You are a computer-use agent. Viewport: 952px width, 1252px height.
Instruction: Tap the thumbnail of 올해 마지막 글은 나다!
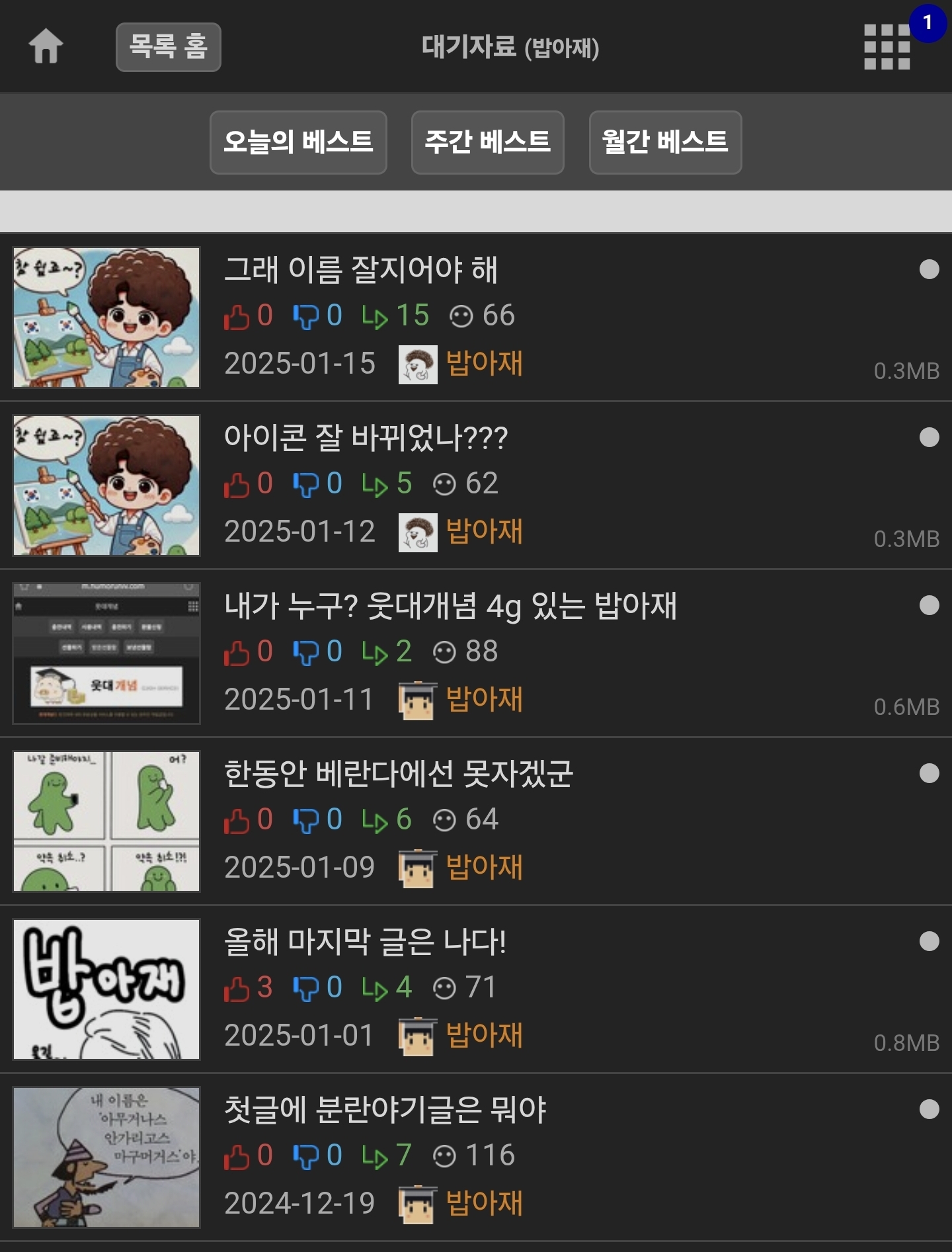[106, 989]
